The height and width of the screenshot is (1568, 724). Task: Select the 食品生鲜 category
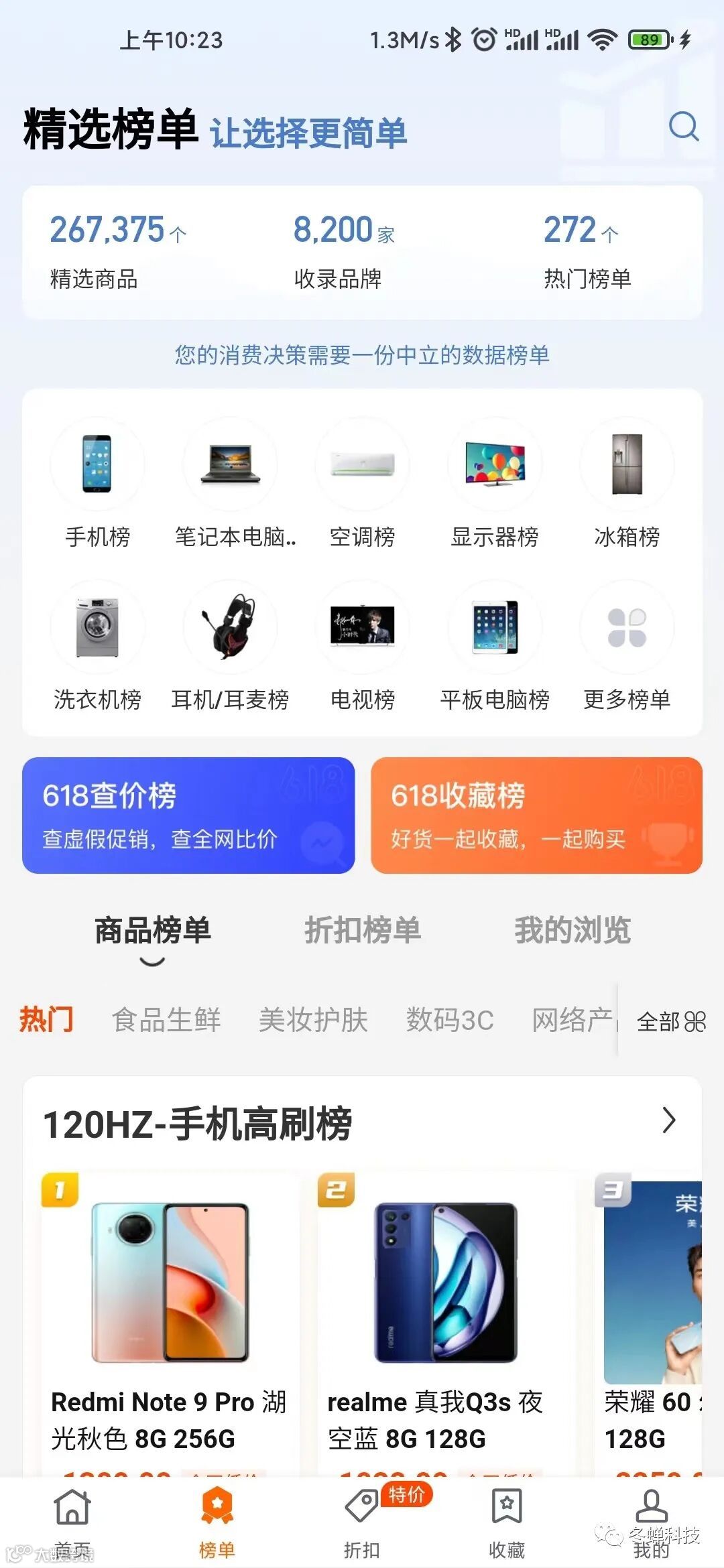point(166,1021)
